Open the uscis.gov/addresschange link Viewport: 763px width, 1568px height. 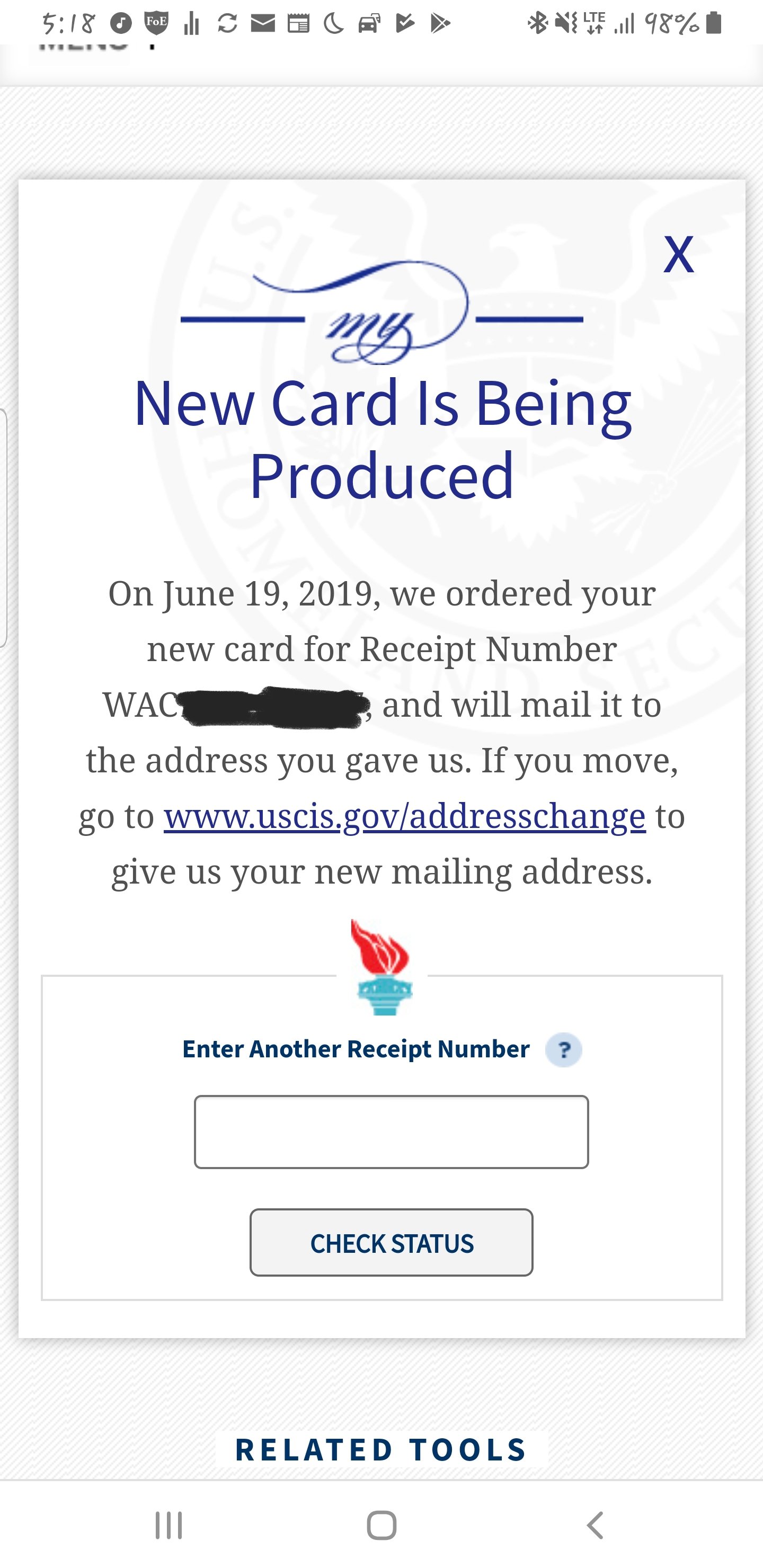[404, 816]
